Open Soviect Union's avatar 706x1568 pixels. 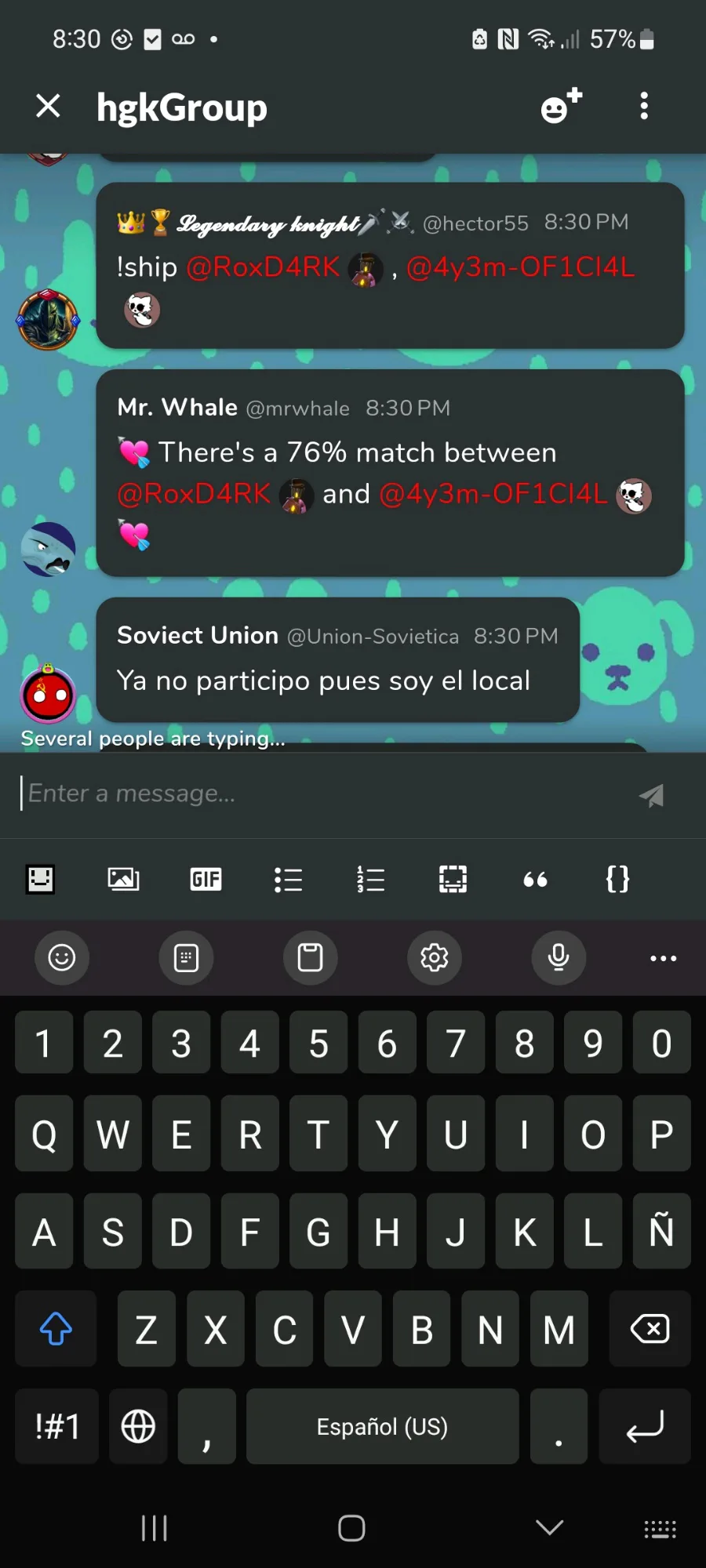pos(48,695)
